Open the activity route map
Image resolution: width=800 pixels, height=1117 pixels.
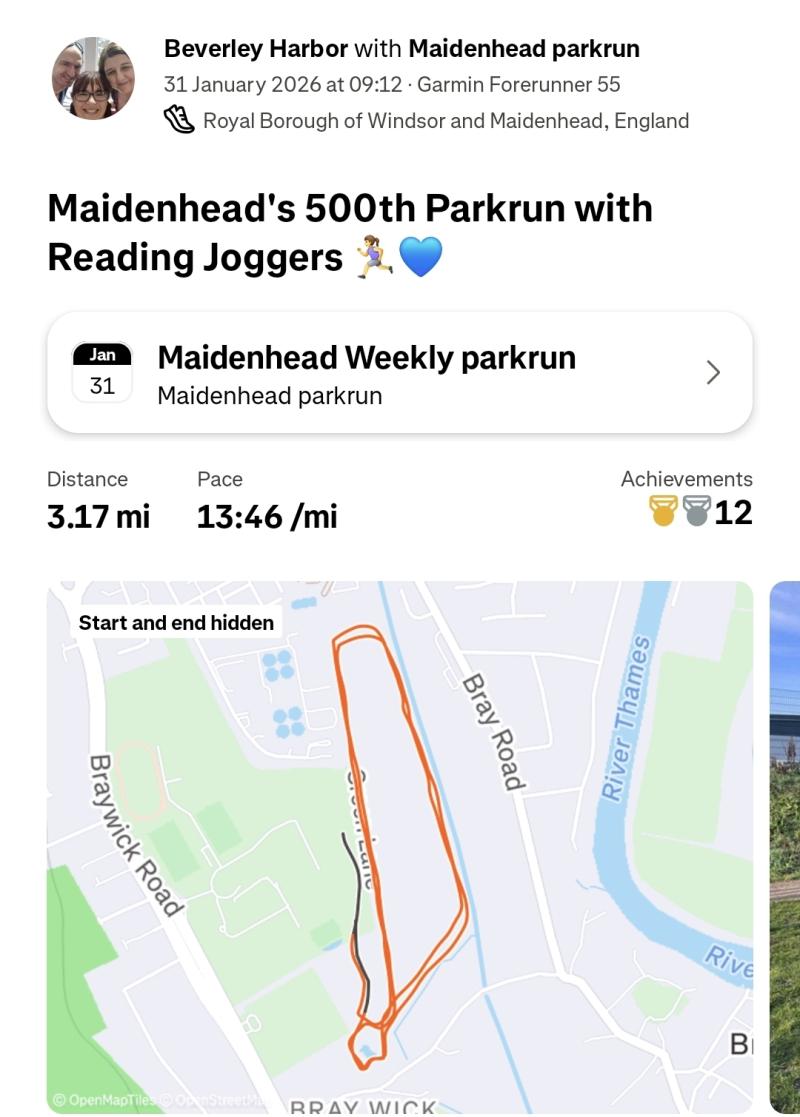click(399, 845)
